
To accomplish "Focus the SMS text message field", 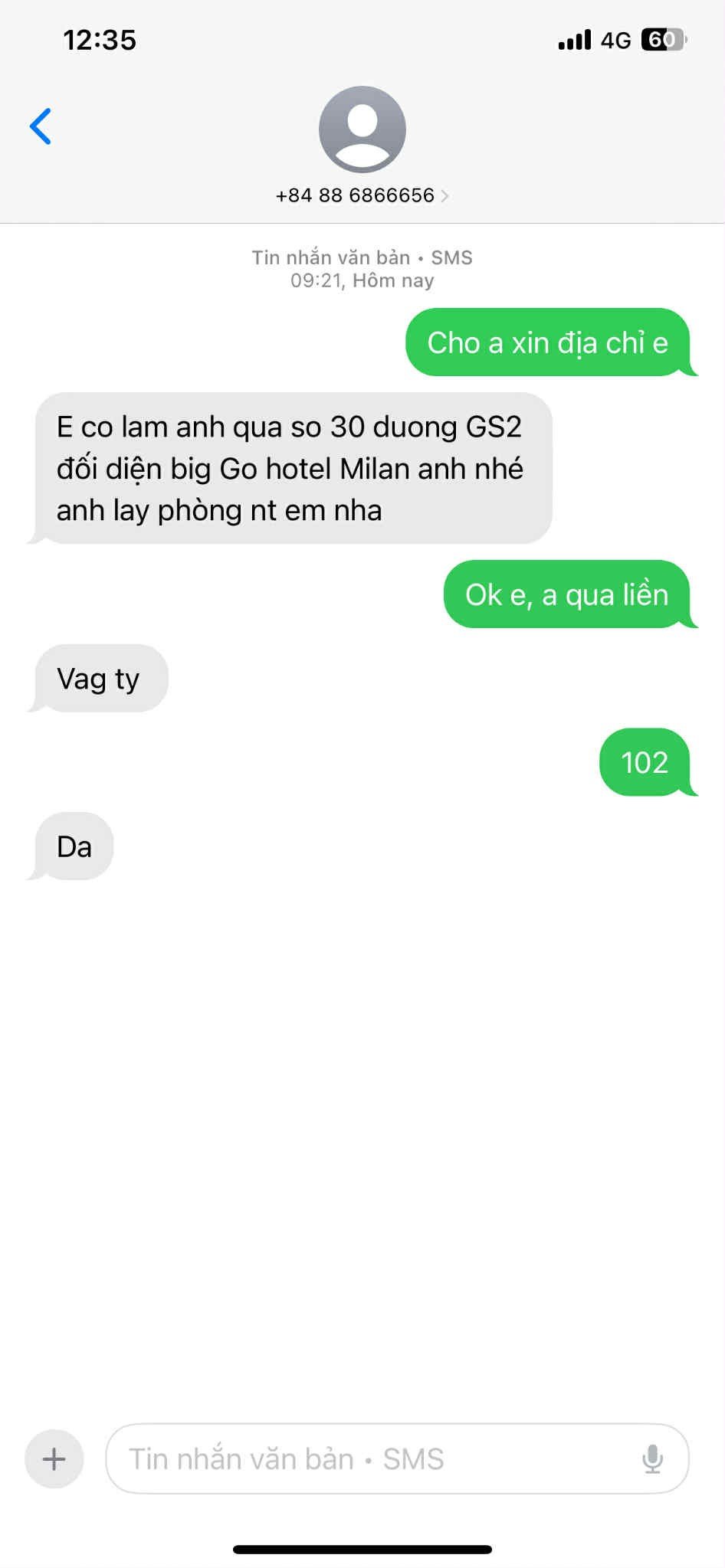I will click(x=368, y=1458).
